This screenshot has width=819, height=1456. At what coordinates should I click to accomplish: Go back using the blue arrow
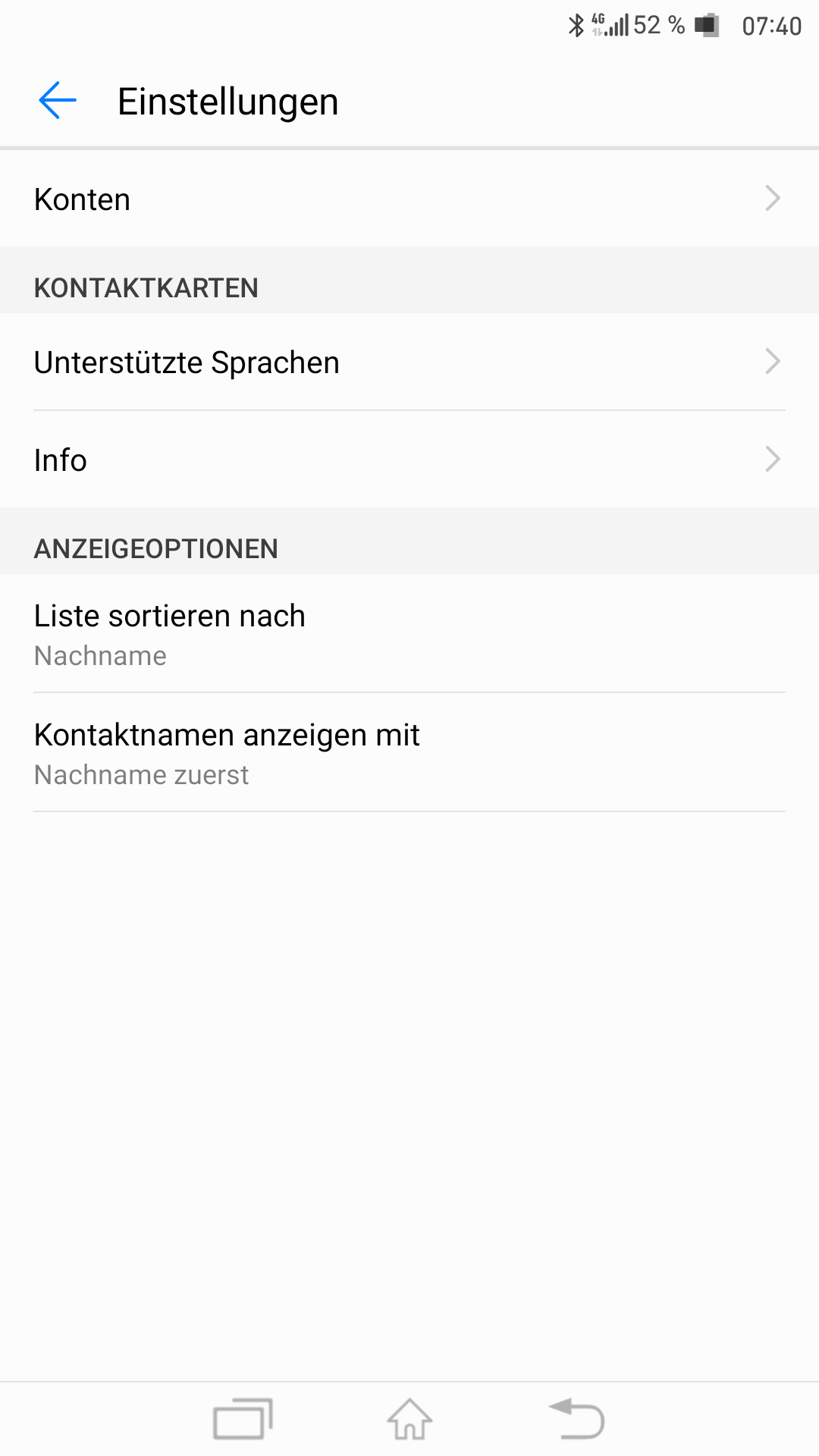(x=58, y=101)
